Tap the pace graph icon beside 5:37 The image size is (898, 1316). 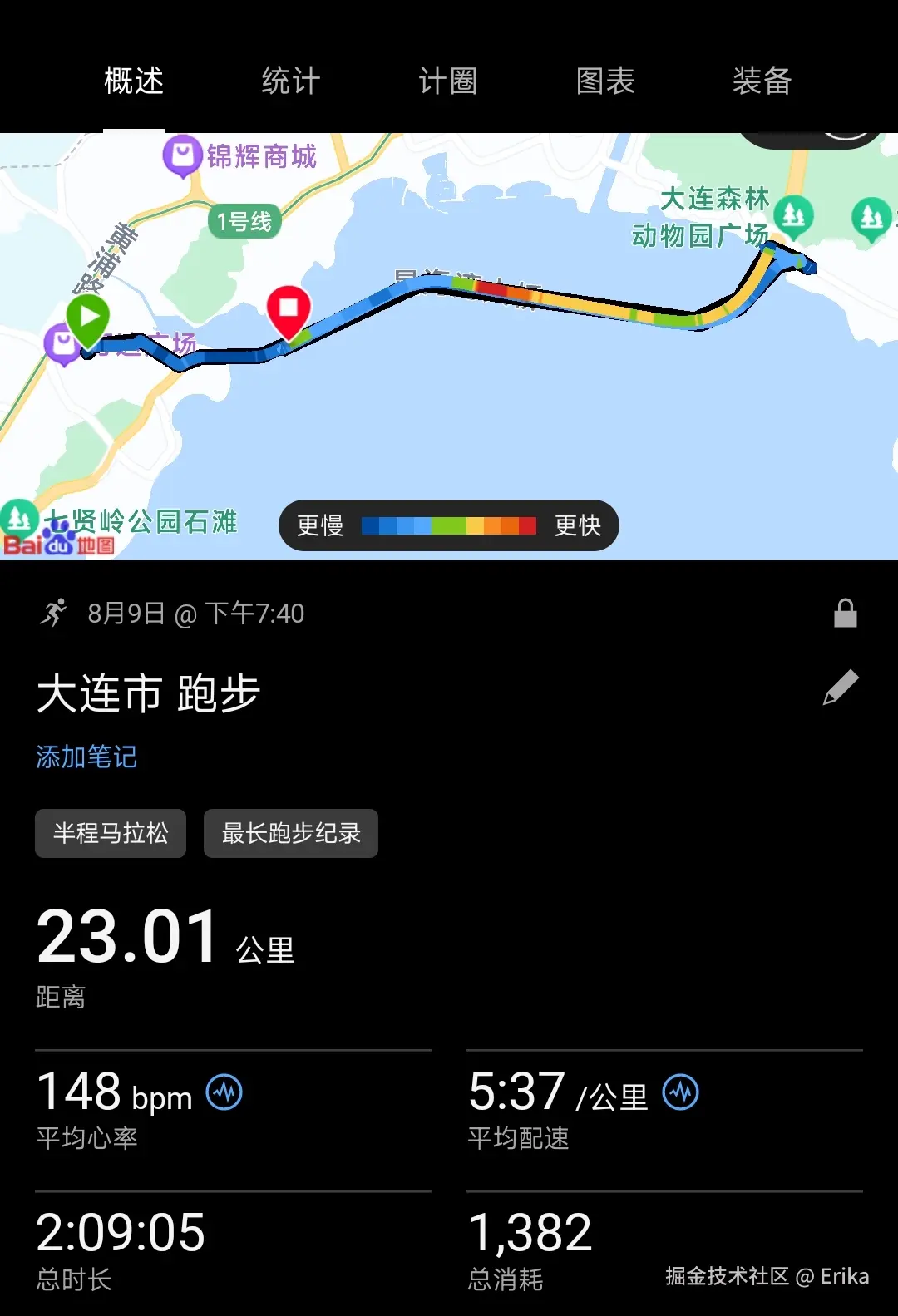[x=682, y=1093]
